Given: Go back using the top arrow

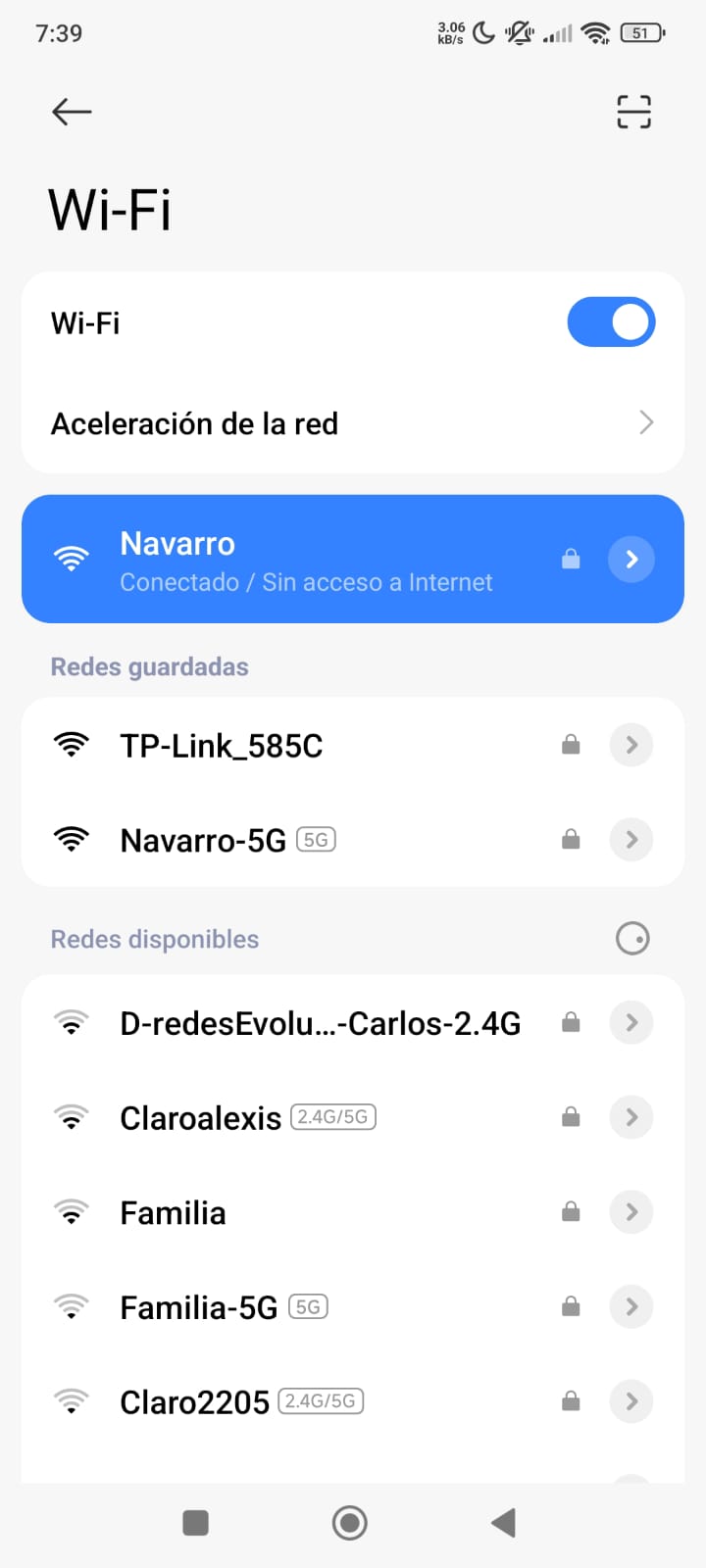Looking at the screenshot, I should tap(72, 112).
